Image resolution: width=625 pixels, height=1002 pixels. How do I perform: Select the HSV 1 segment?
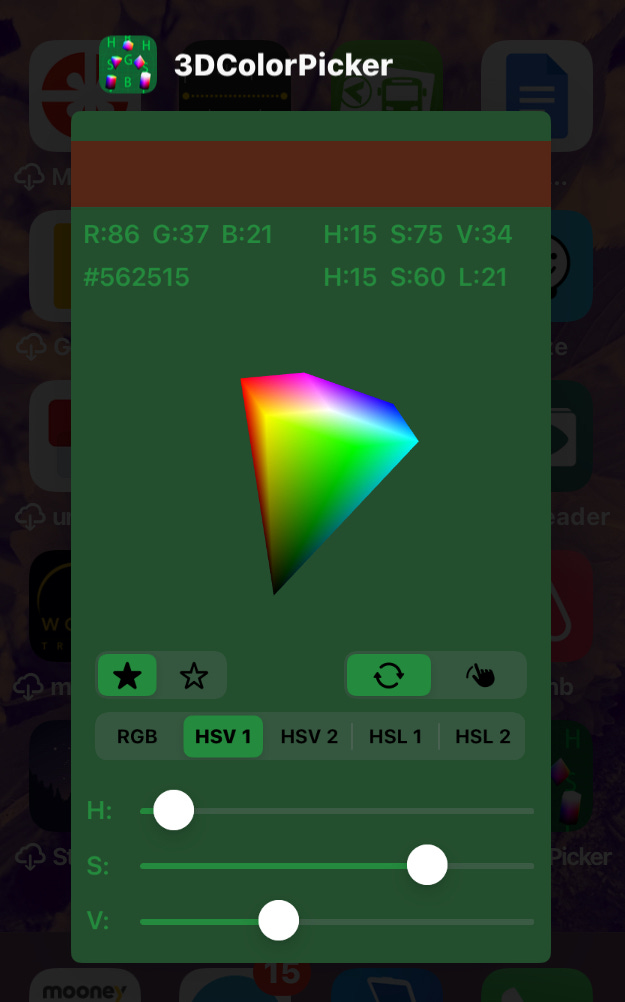click(x=223, y=736)
